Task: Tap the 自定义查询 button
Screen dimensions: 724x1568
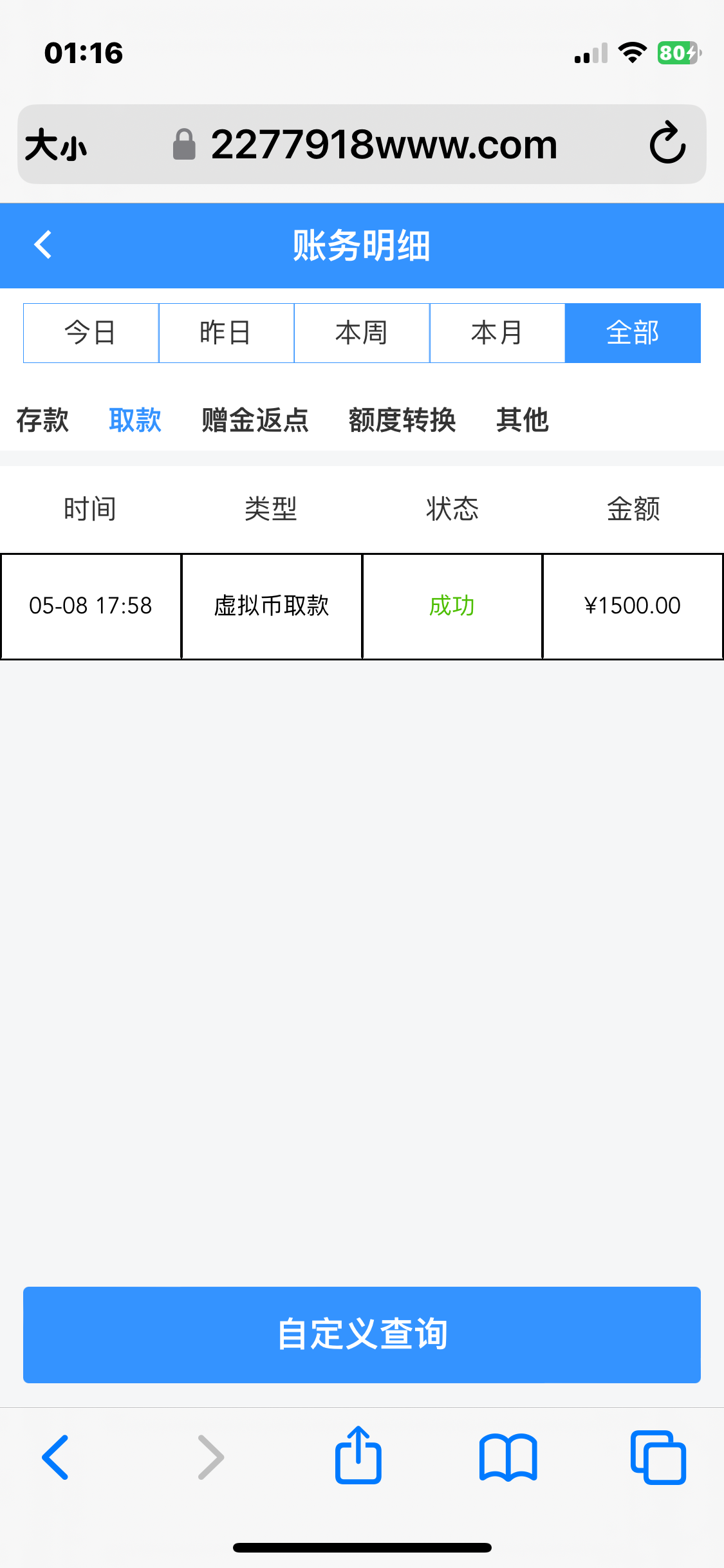Action: point(362,1335)
